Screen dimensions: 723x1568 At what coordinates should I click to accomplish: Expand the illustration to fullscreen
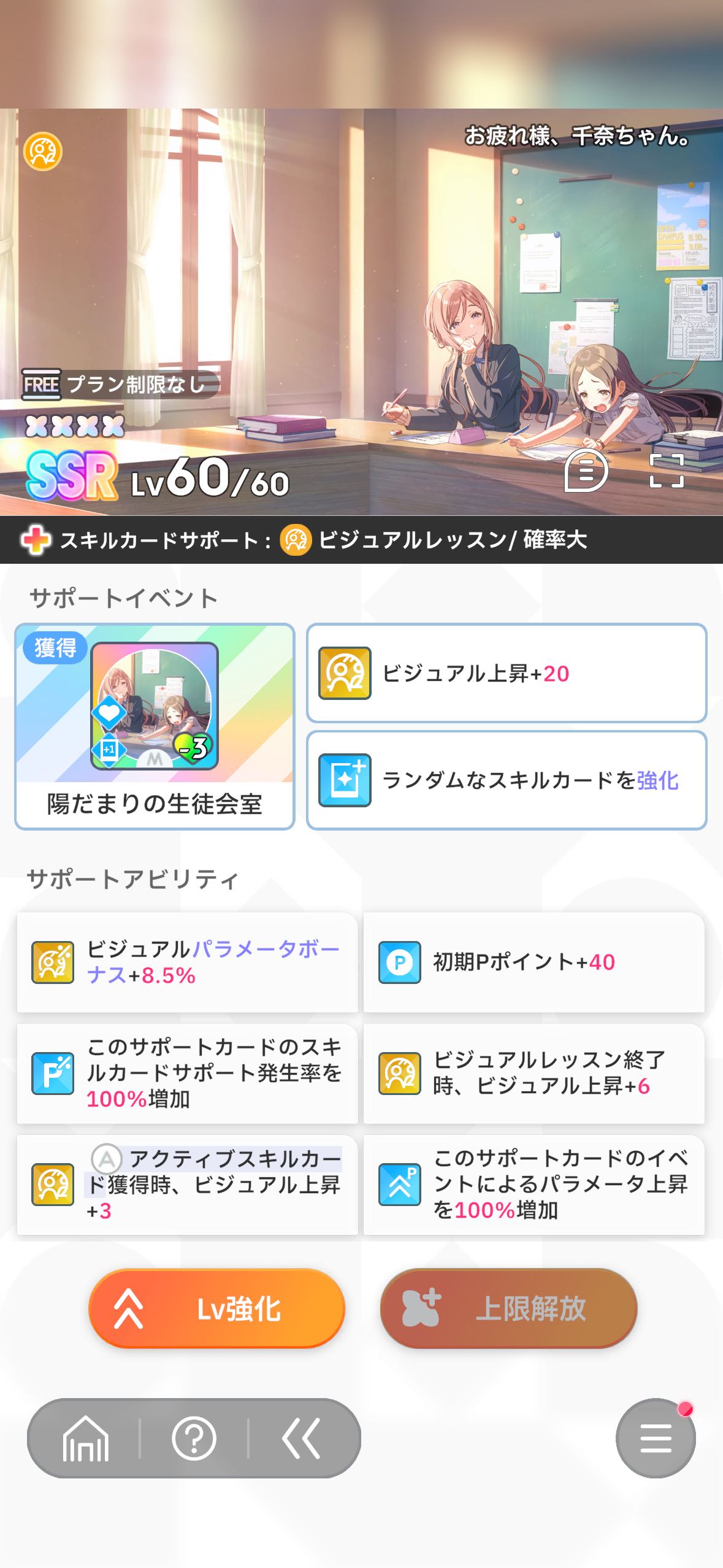667,471
